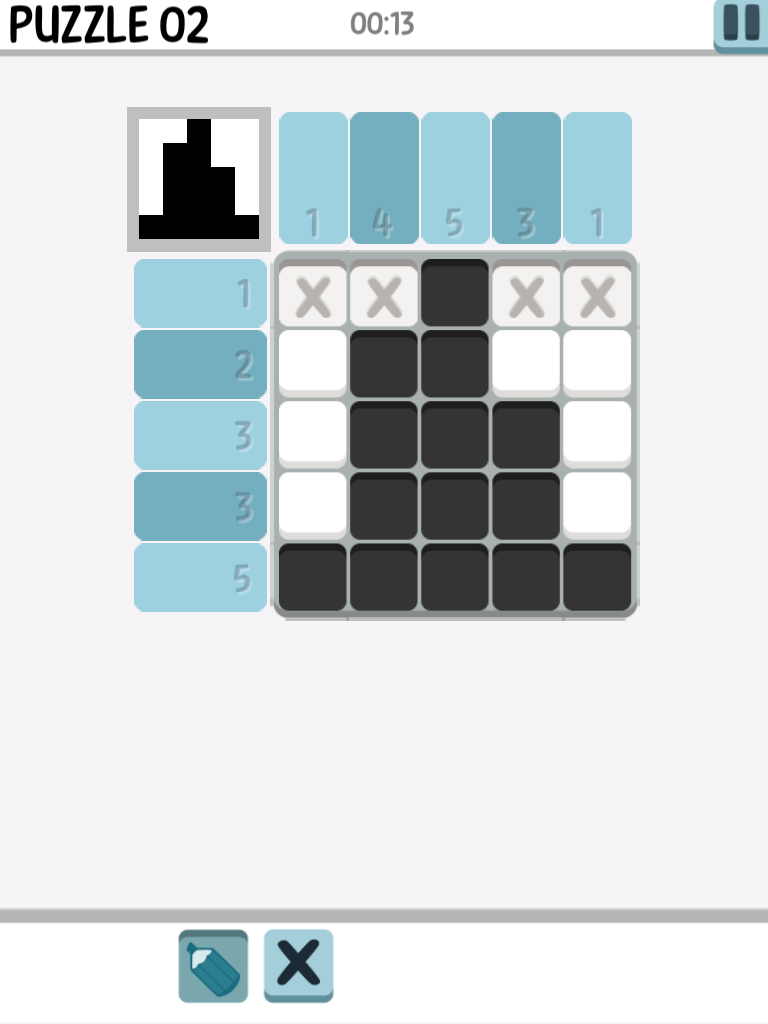Click the empty white cell below the top-left X

(x=312, y=364)
